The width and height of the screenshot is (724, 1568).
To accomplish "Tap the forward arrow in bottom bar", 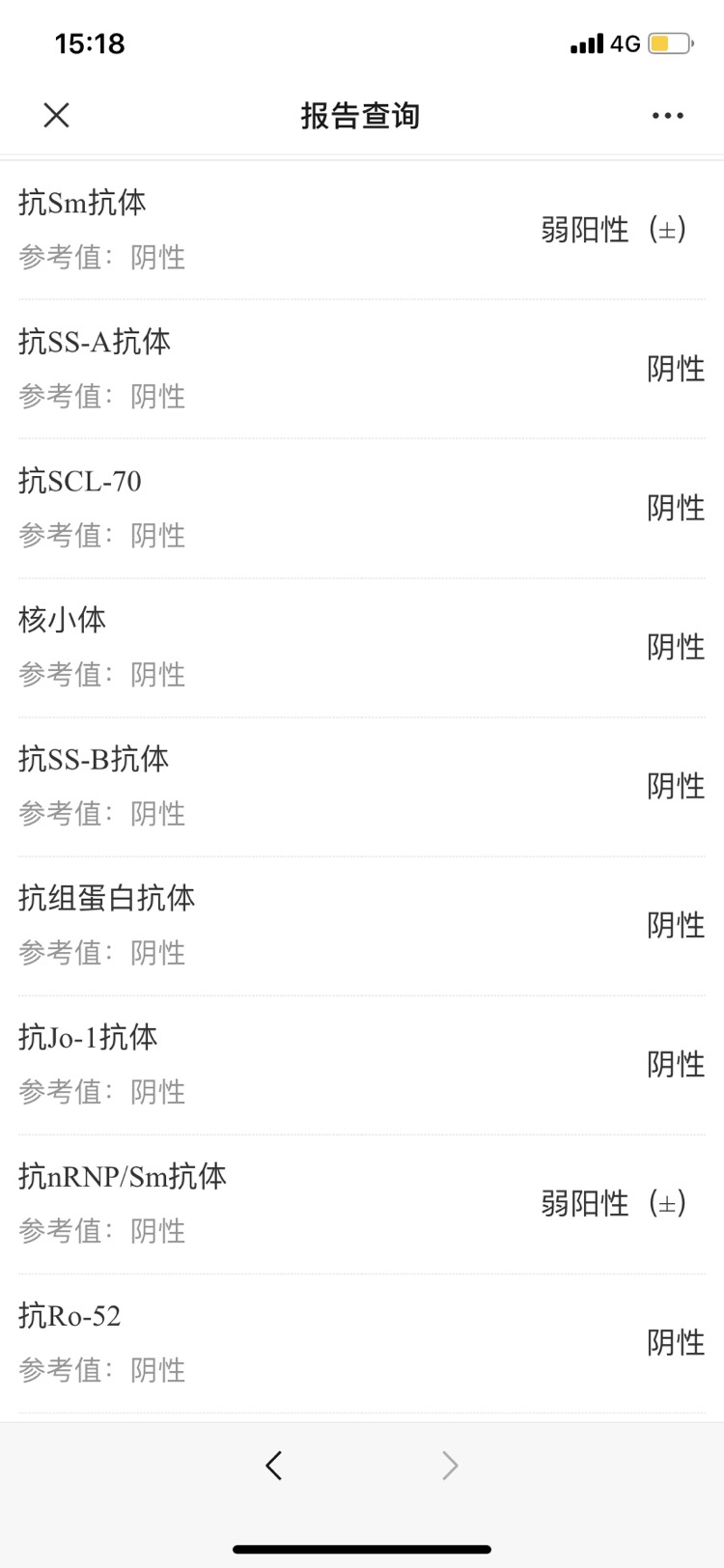I will pos(450,1465).
